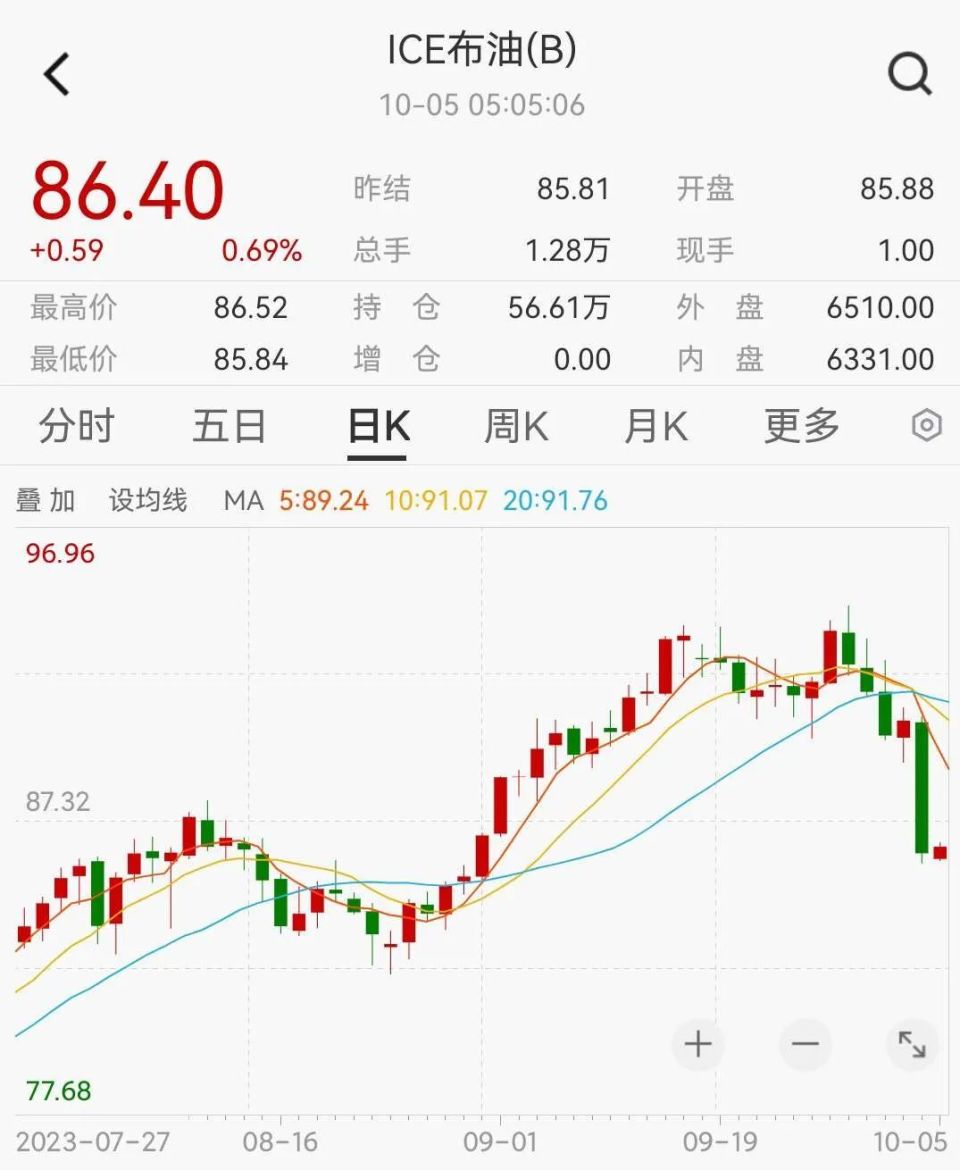Open the 更多 period options
The width and height of the screenshot is (960, 1170).
coord(801,427)
